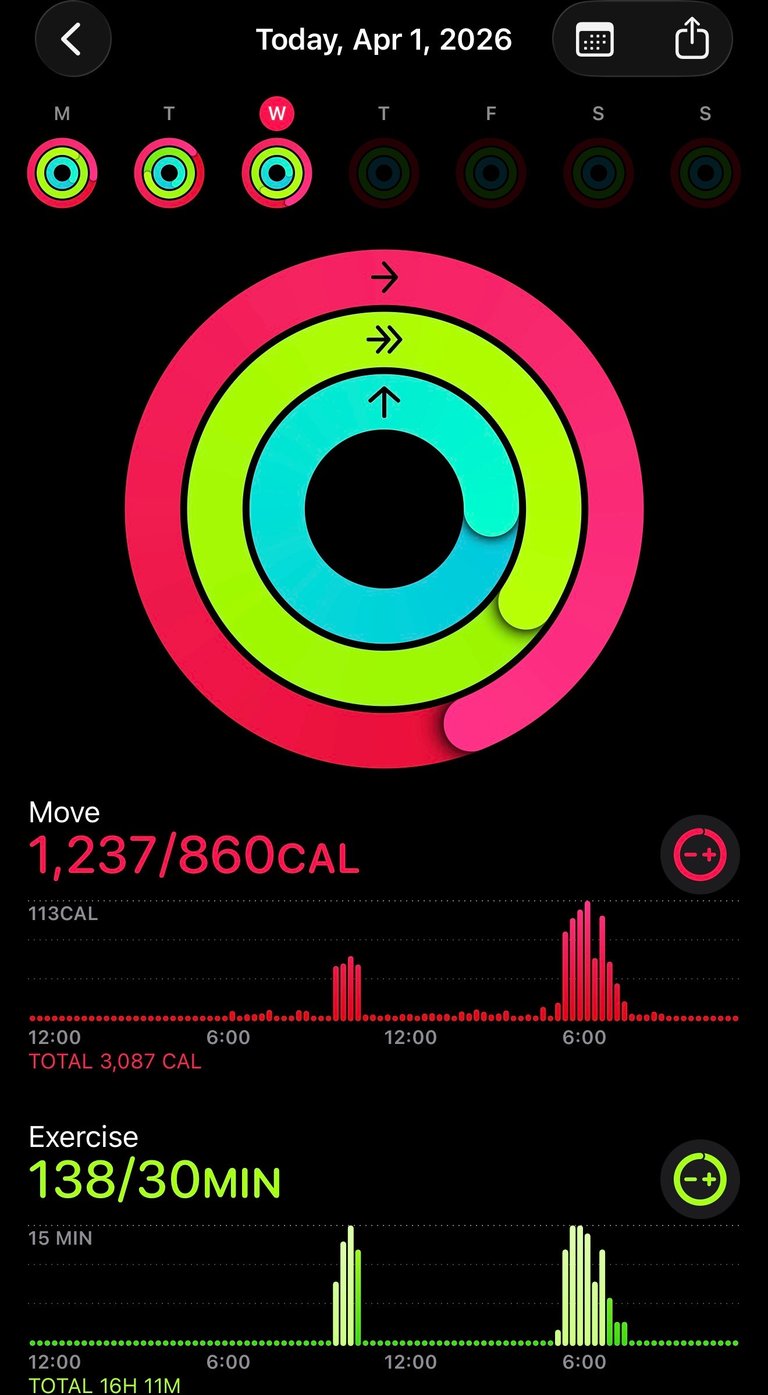Image resolution: width=768 pixels, height=1395 pixels.
Task: Select Saturday's activity rings
Action: coord(598,172)
